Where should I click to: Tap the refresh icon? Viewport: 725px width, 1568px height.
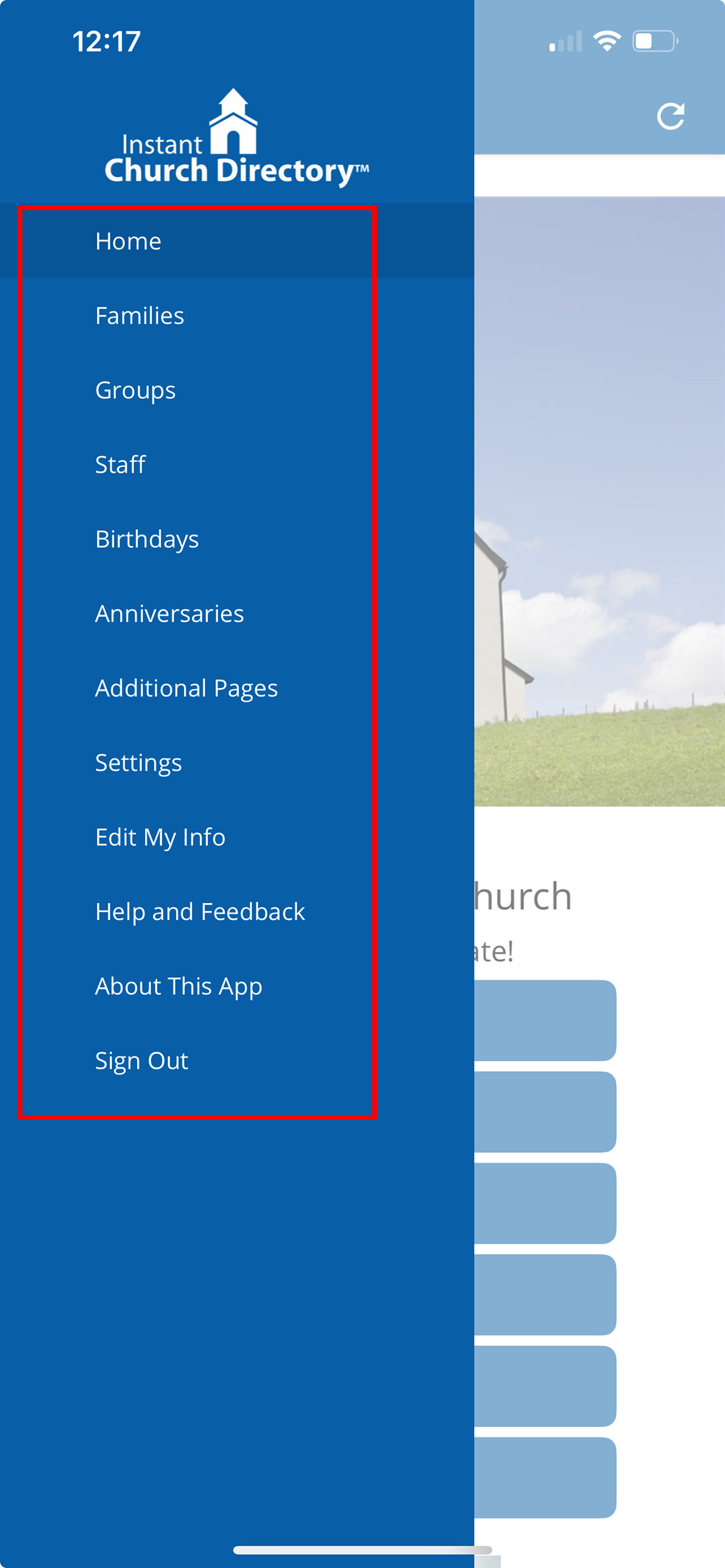(x=670, y=116)
